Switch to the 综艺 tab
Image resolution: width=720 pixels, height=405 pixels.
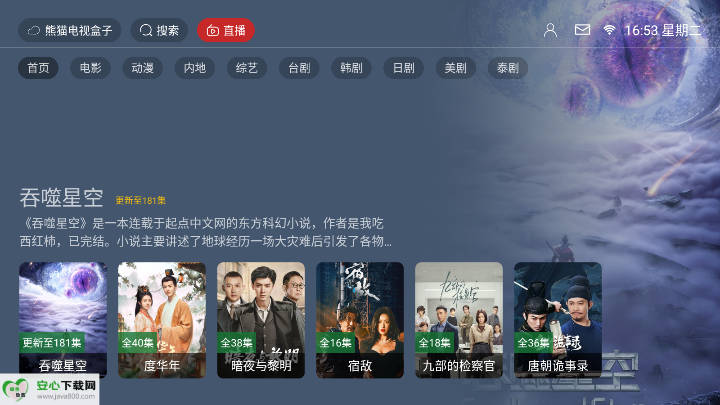click(x=246, y=68)
